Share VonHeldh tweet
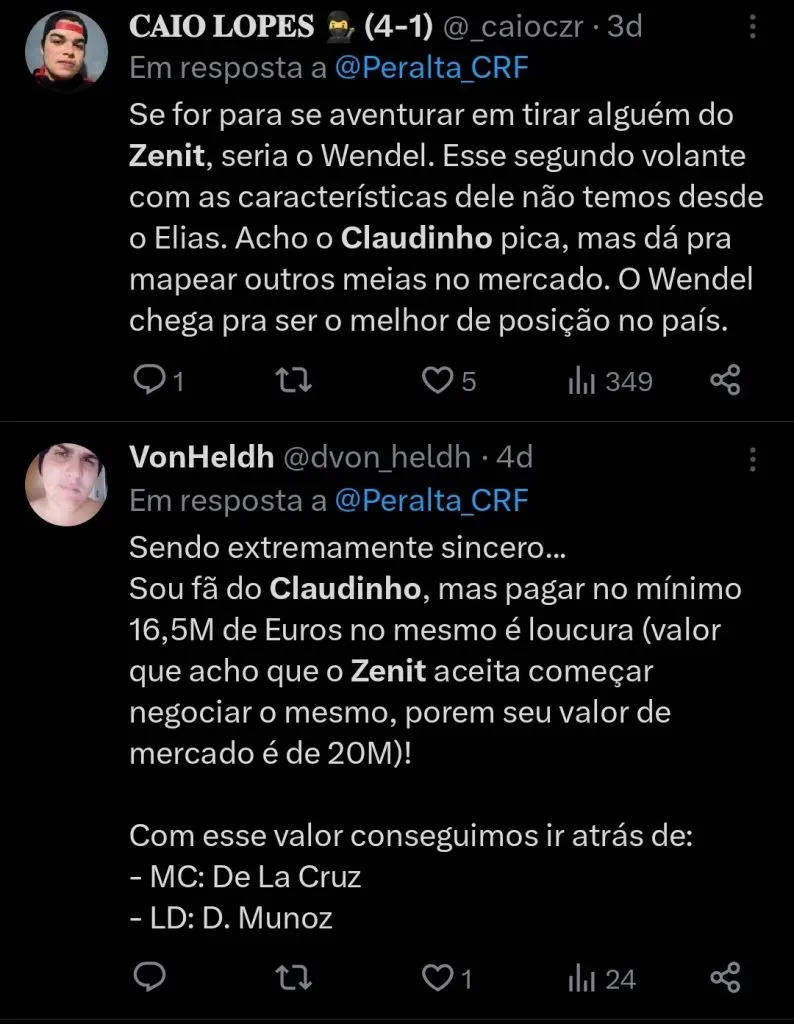This screenshot has width=794, height=1024. click(x=725, y=977)
